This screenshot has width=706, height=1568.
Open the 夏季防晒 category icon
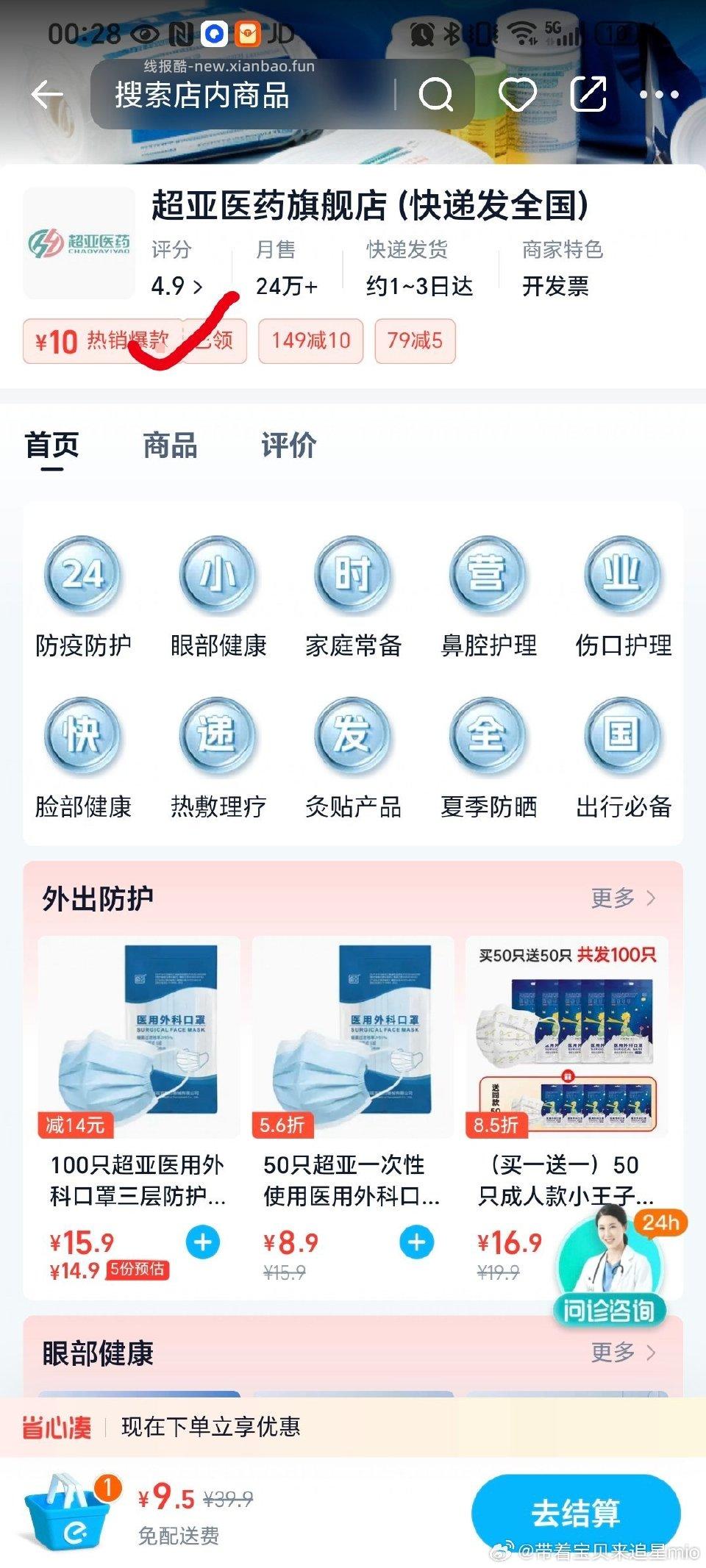click(488, 739)
